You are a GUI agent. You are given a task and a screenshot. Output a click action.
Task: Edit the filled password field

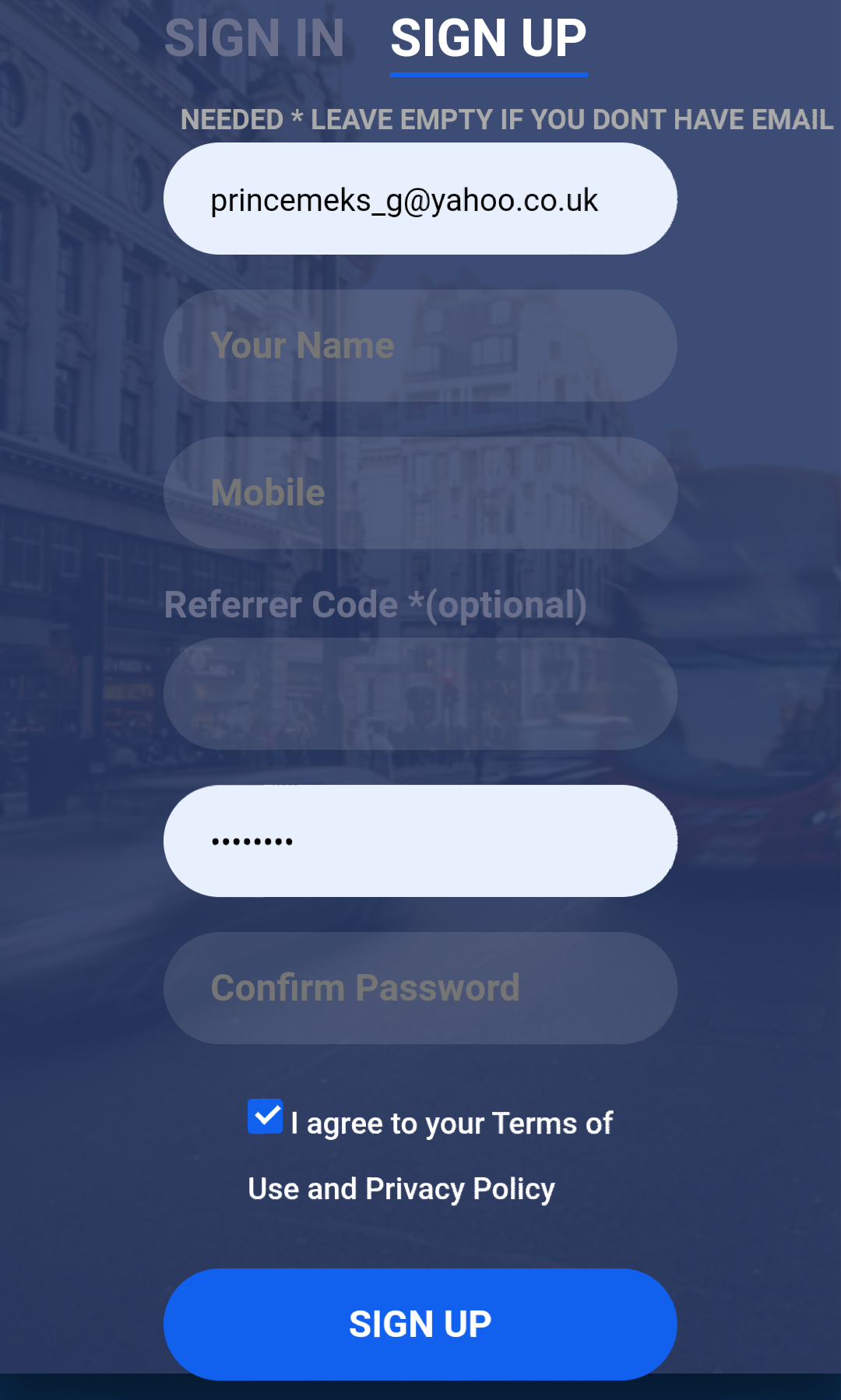click(420, 841)
